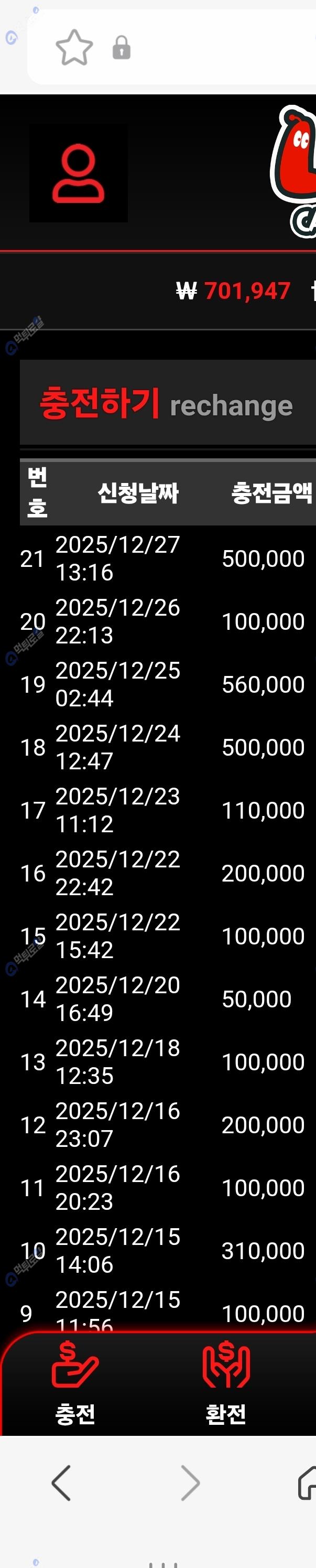This screenshot has width=316, height=1568.
Task: Open the user profile icon
Action: click(x=79, y=174)
